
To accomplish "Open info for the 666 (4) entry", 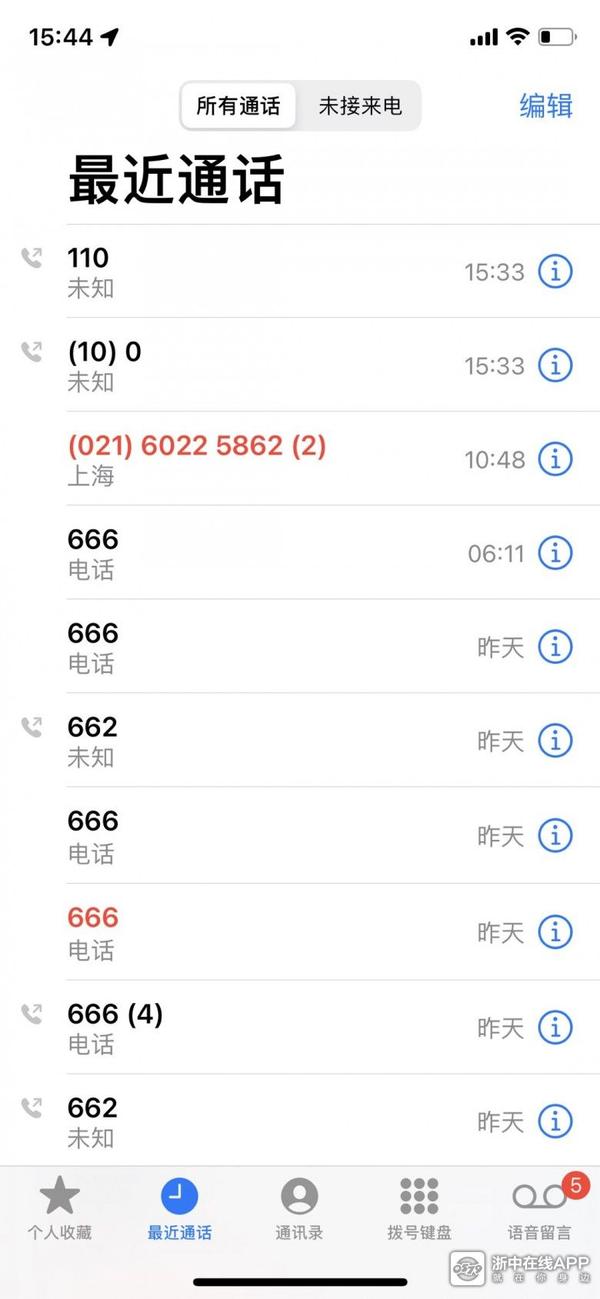I will 555,1027.
